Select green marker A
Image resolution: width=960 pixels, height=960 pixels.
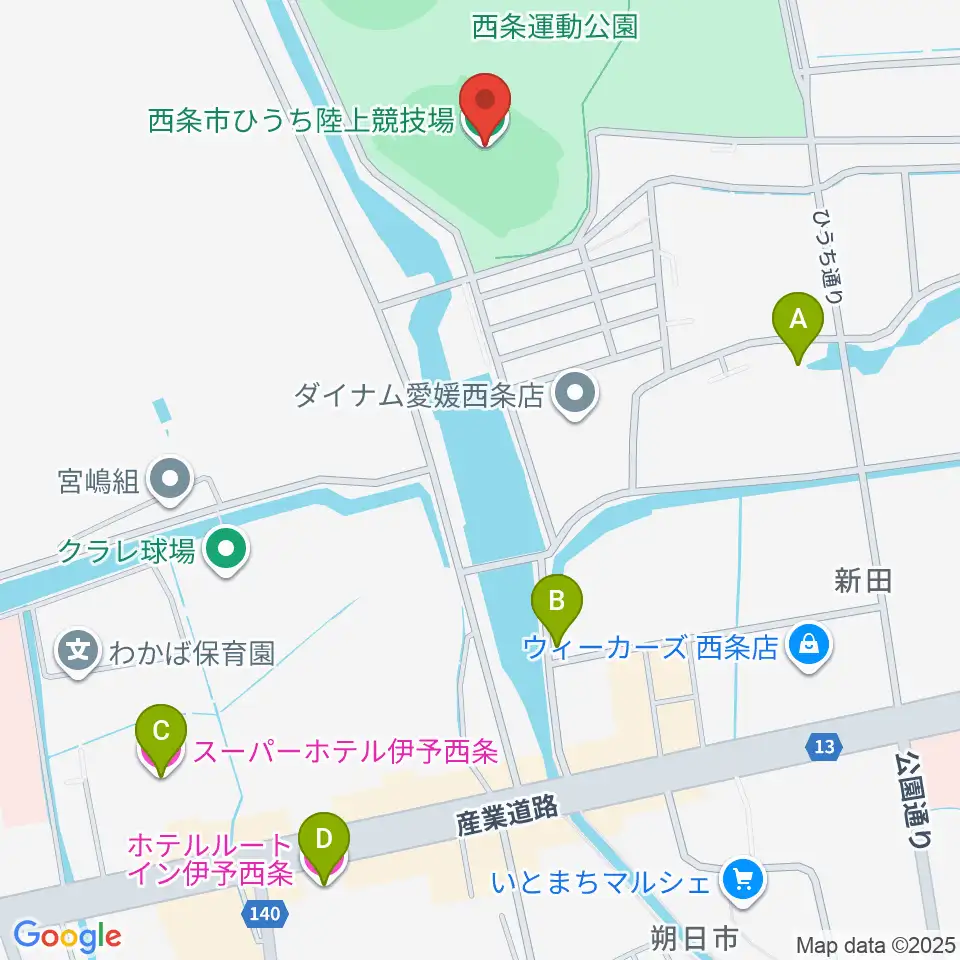[798, 328]
